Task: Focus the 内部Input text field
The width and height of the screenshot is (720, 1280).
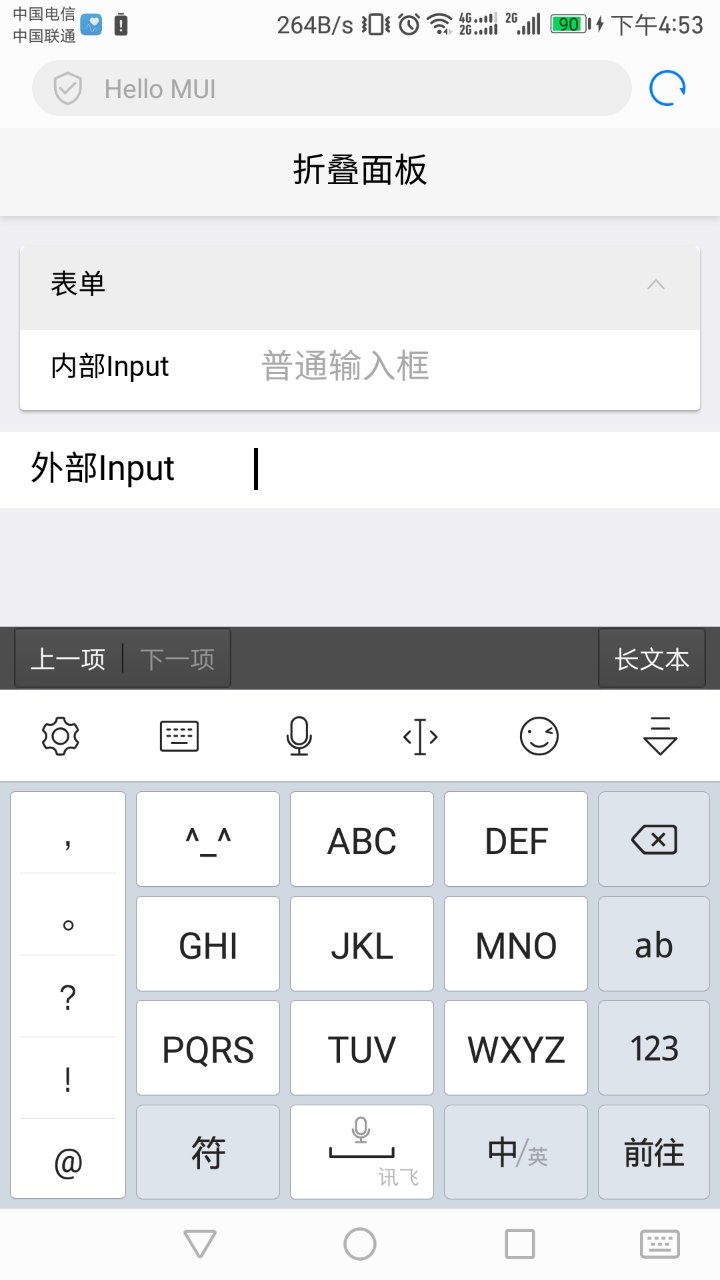Action: pyautogui.click(x=470, y=366)
